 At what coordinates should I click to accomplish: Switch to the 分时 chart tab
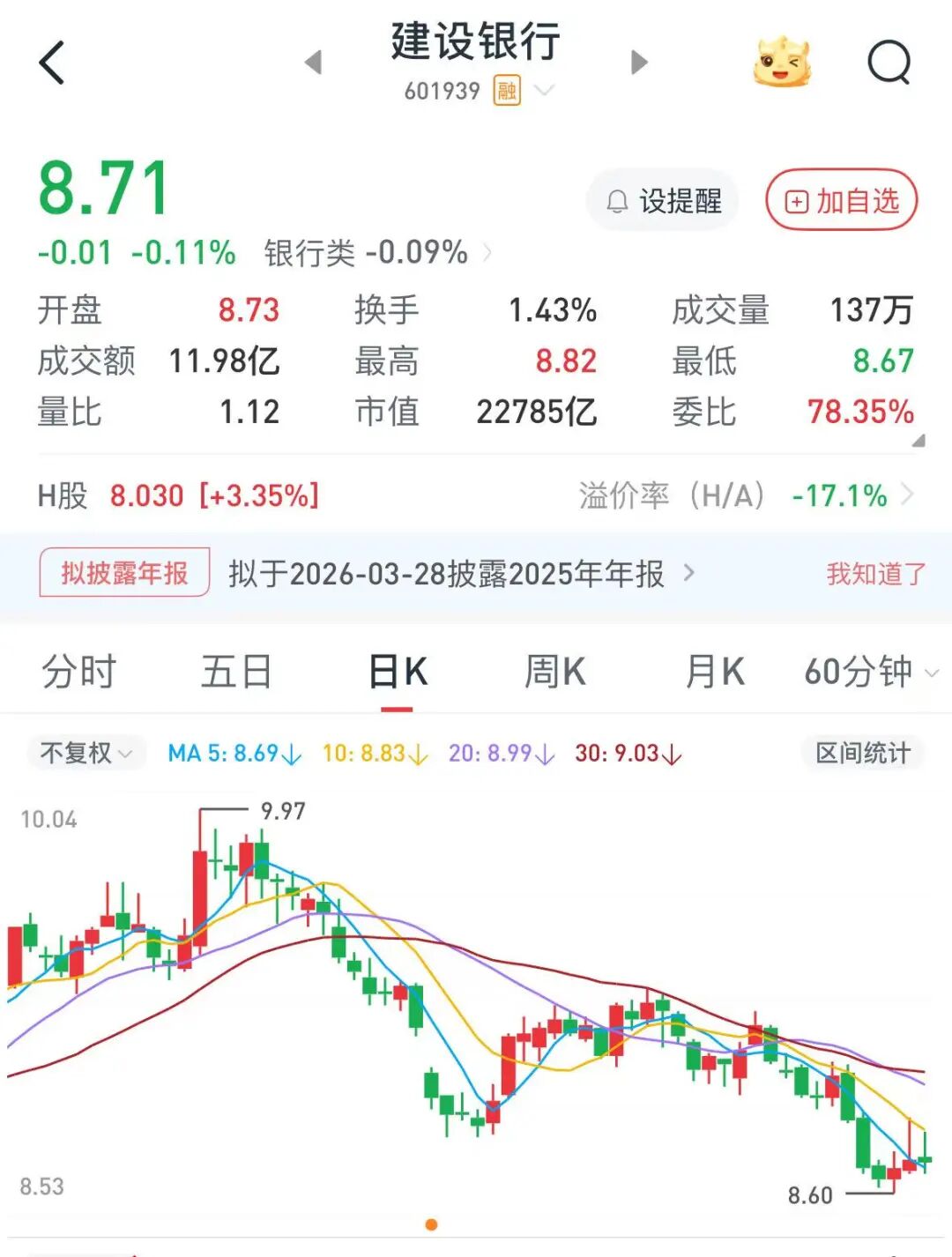pyautogui.click(x=79, y=672)
